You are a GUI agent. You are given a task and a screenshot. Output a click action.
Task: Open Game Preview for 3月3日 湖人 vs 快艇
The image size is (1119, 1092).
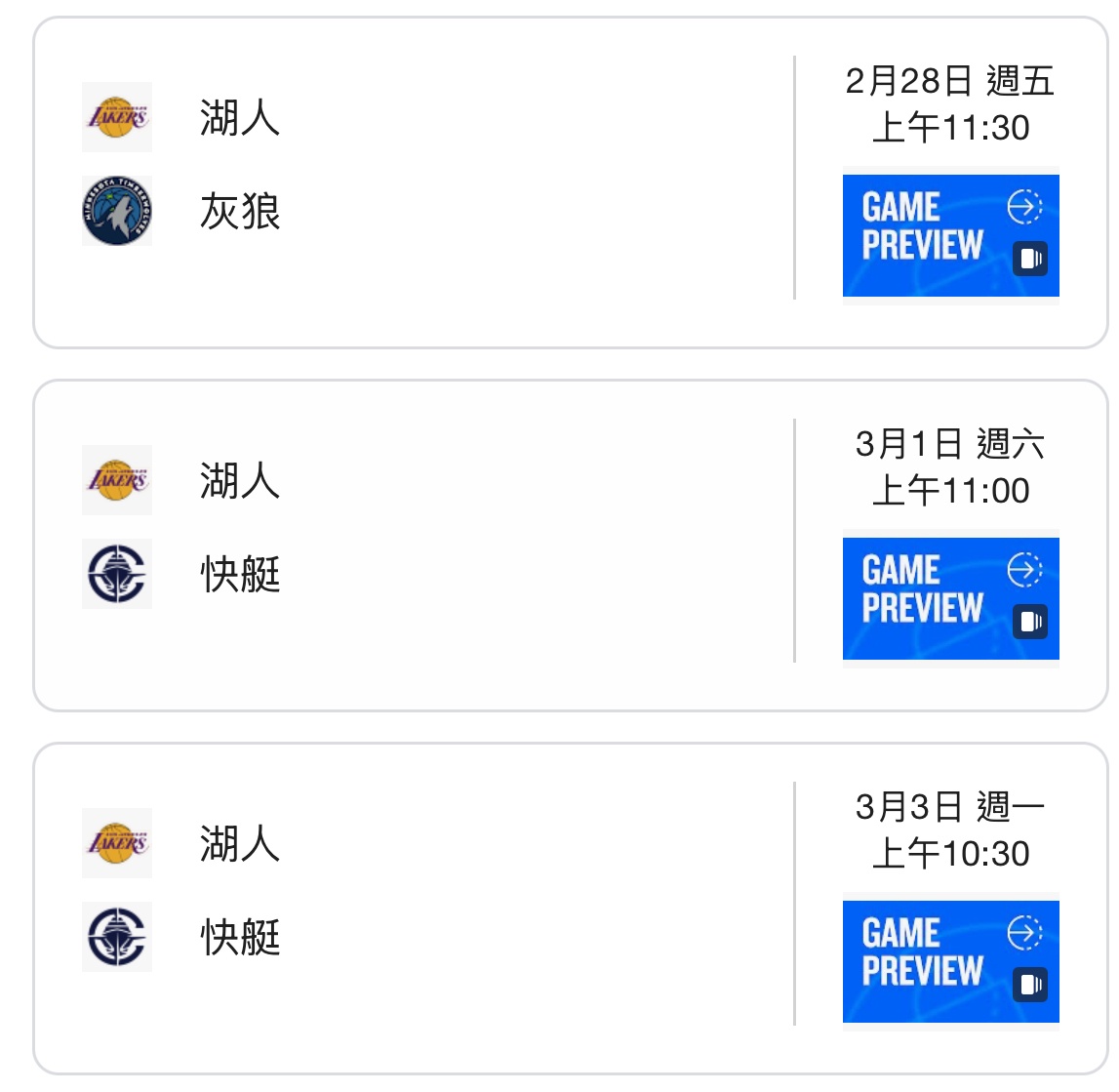[950, 961]
